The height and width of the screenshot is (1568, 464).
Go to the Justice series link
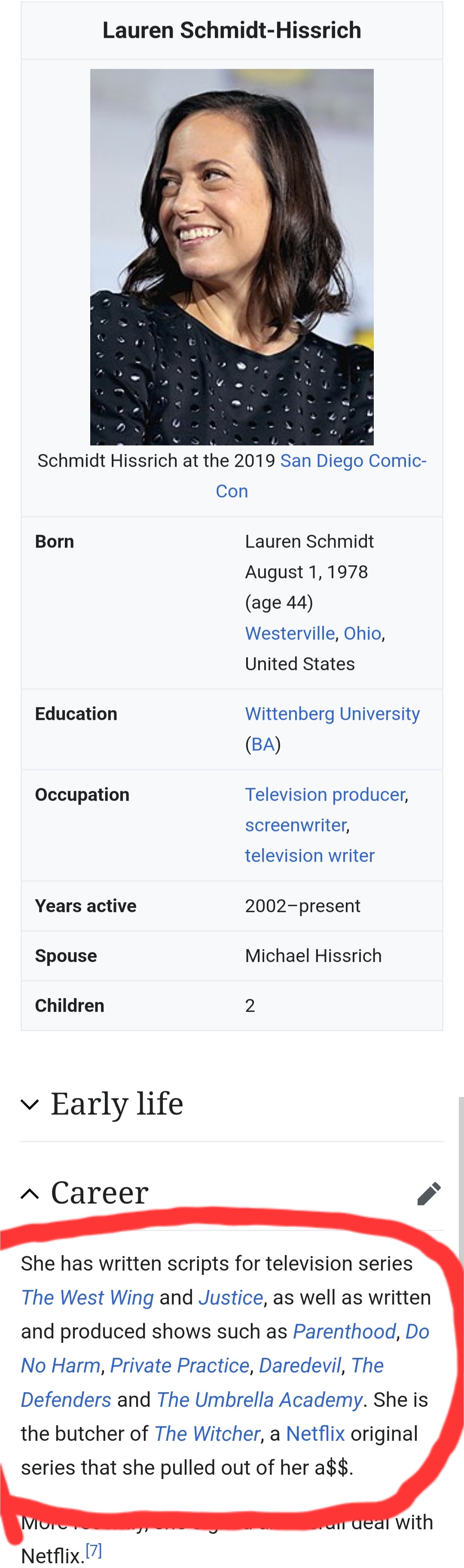coord(230,1298)
